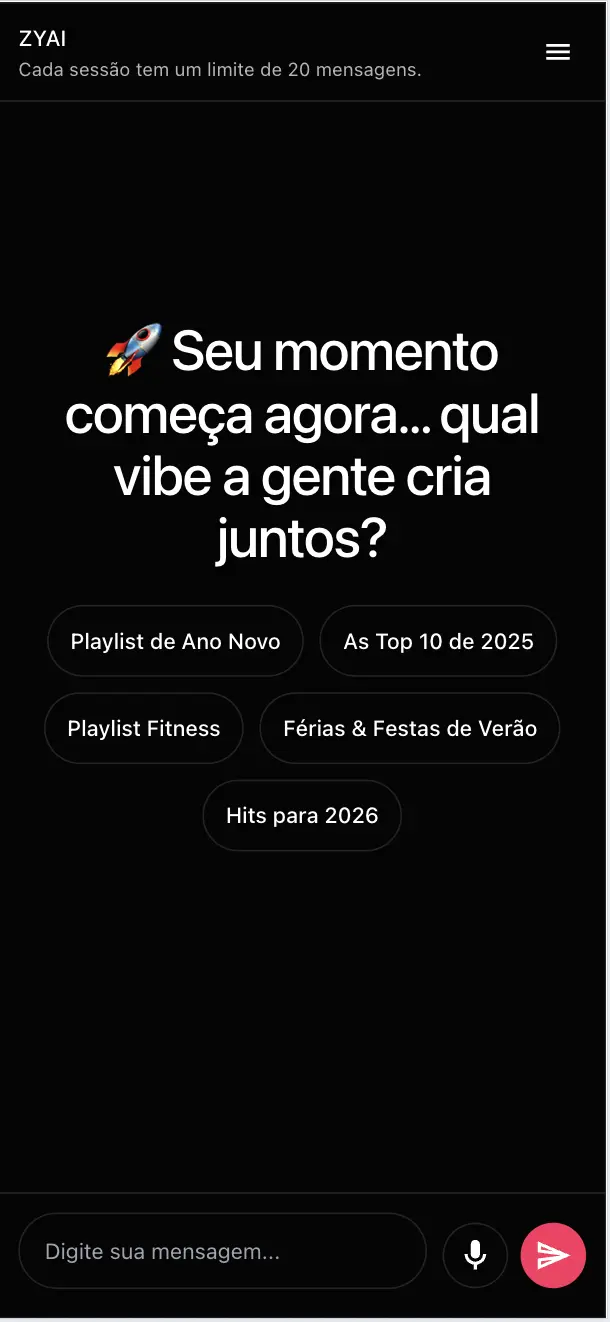This screenshot has width=610, height=1322.
Task: Focus the Digite sua mensagem field
Action: [222, 1251]
